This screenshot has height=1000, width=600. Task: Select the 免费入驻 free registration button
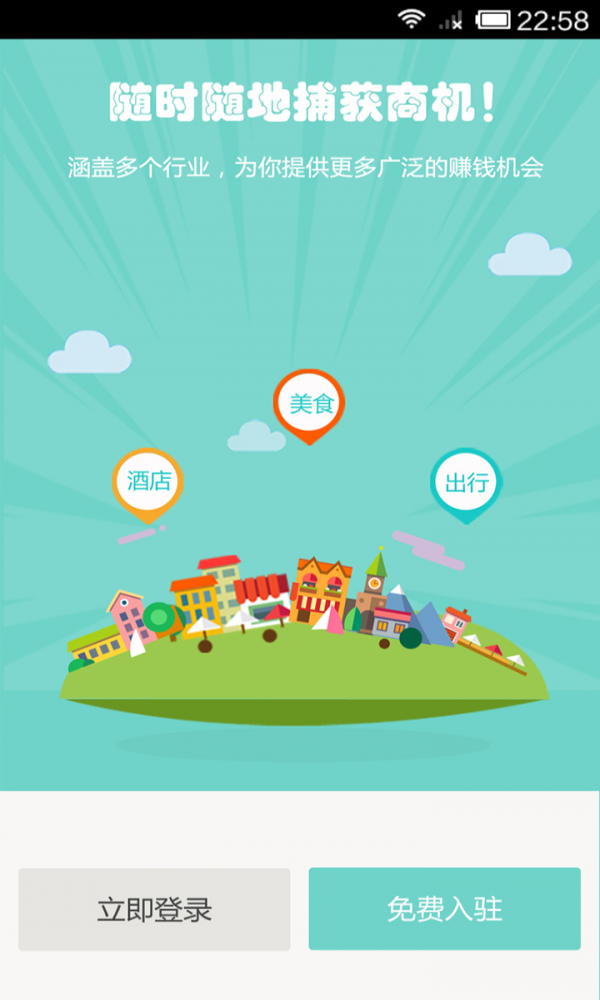tap(444, 909)
